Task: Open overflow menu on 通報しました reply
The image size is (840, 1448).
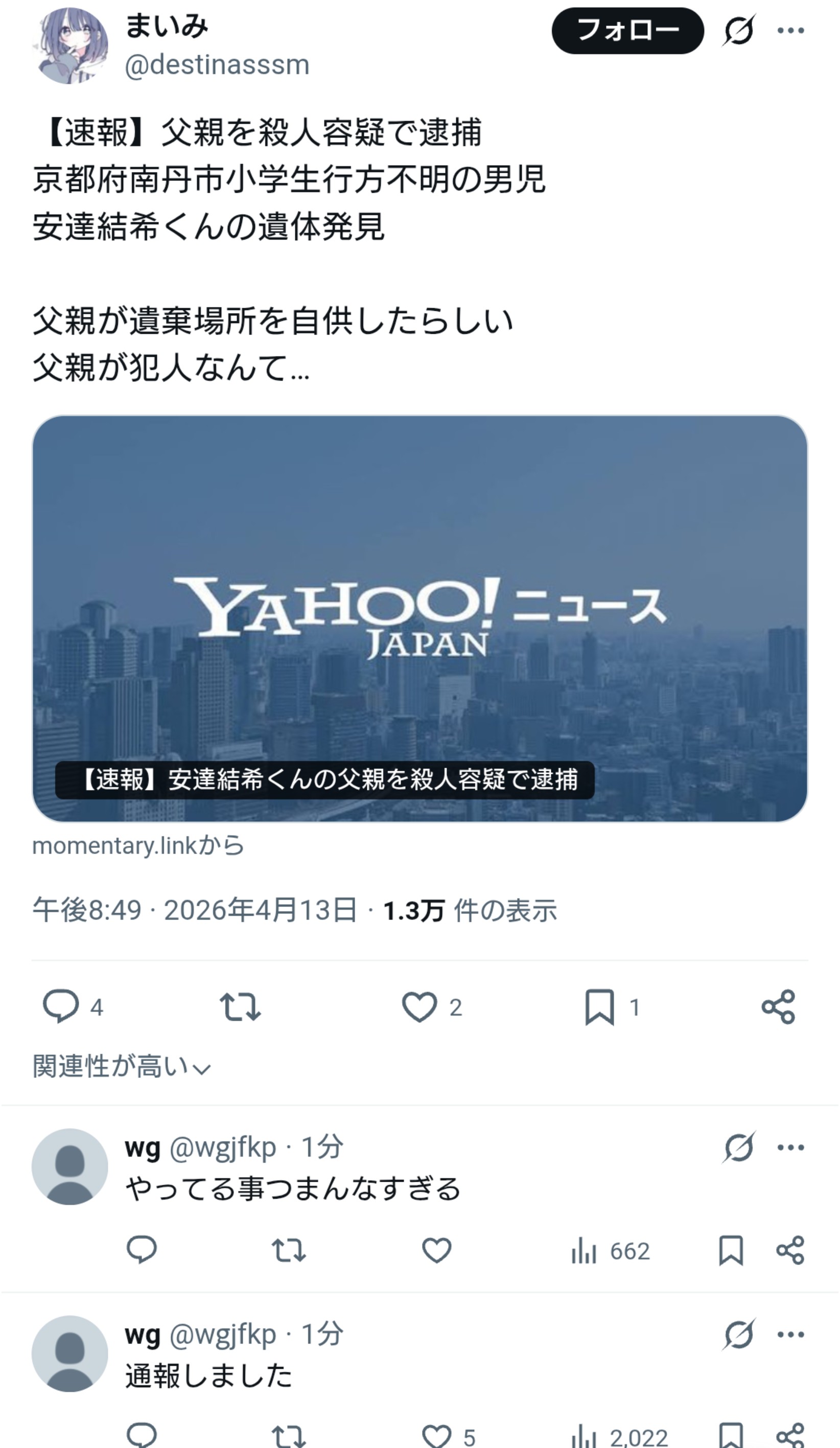Action: click(790, 1334)
